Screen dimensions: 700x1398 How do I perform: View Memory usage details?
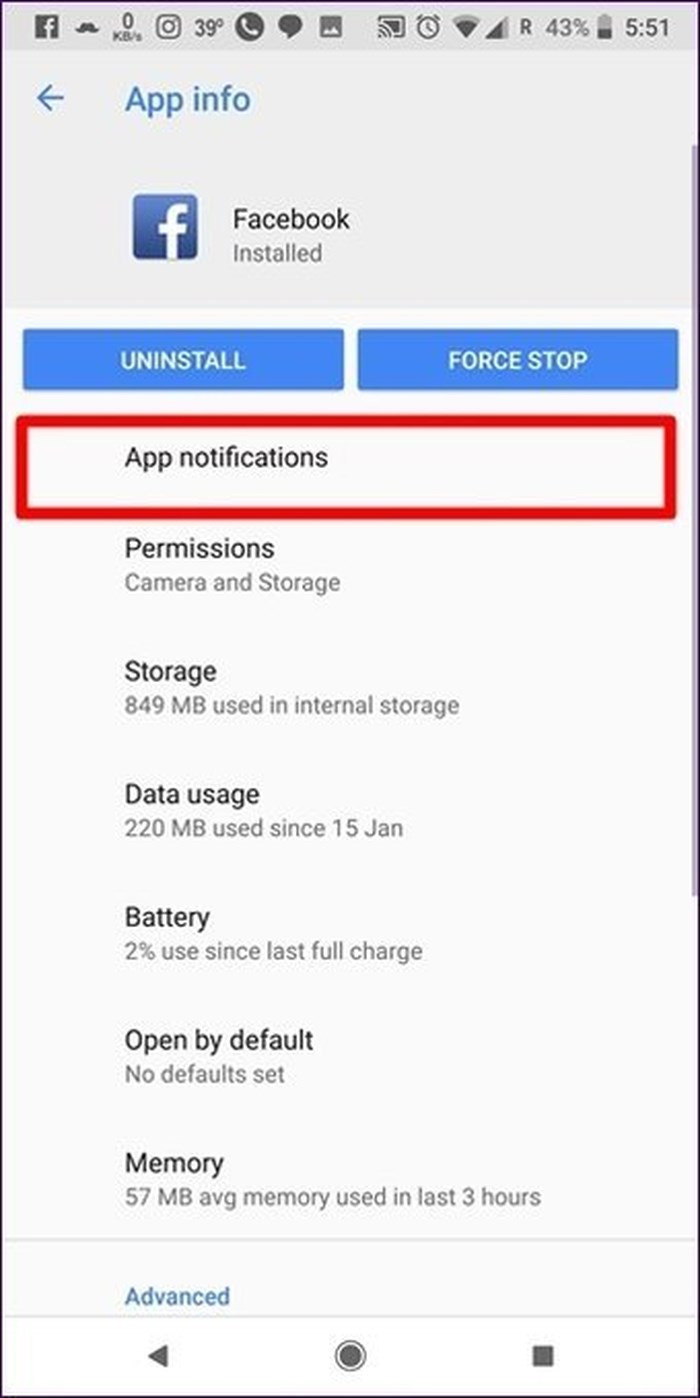332,1179
